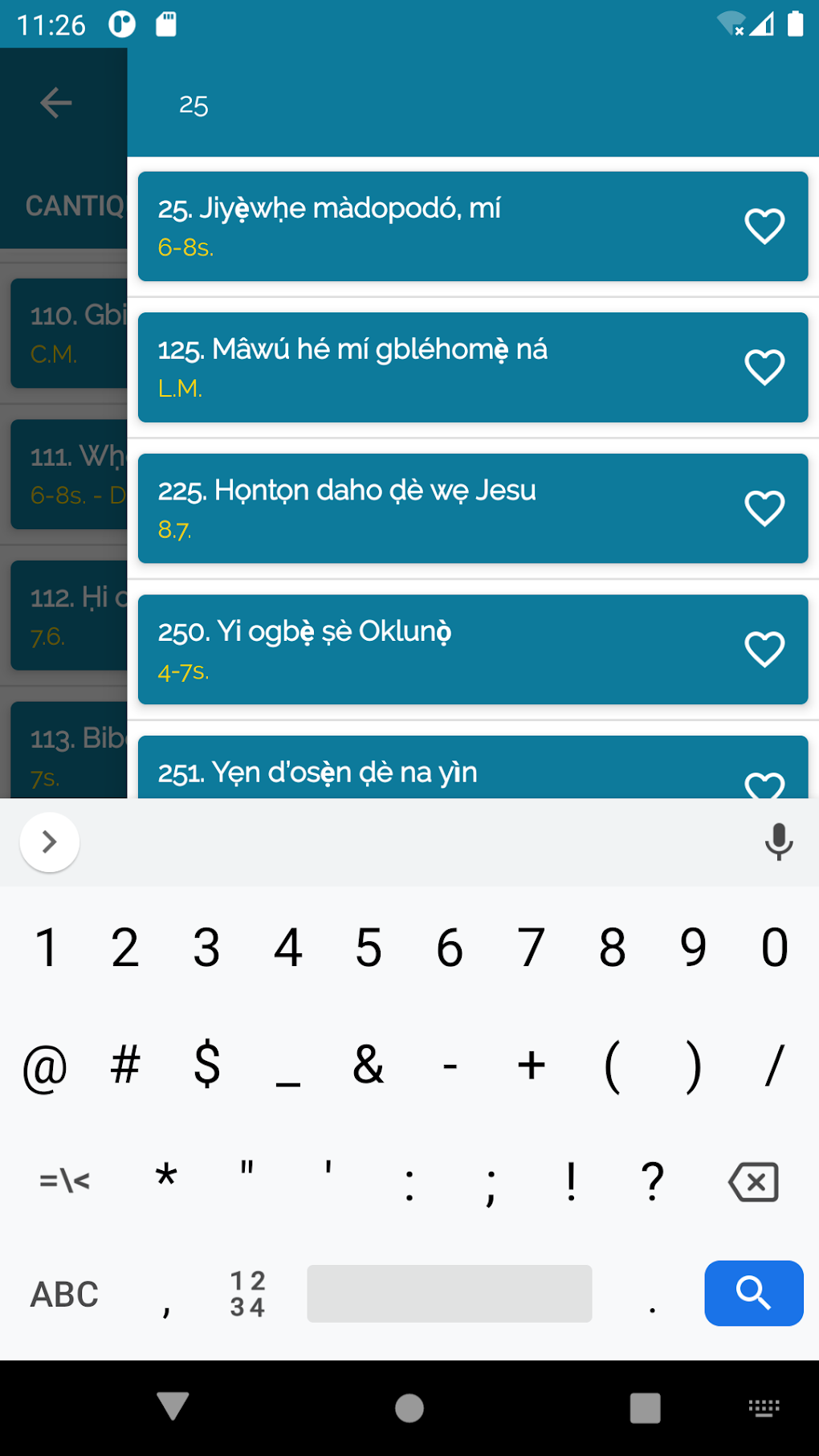Start voice input with the microphone
Image resolution: width=819 pixels, height=1456 pixels.
pyautogui.click(x=778, y=842)
